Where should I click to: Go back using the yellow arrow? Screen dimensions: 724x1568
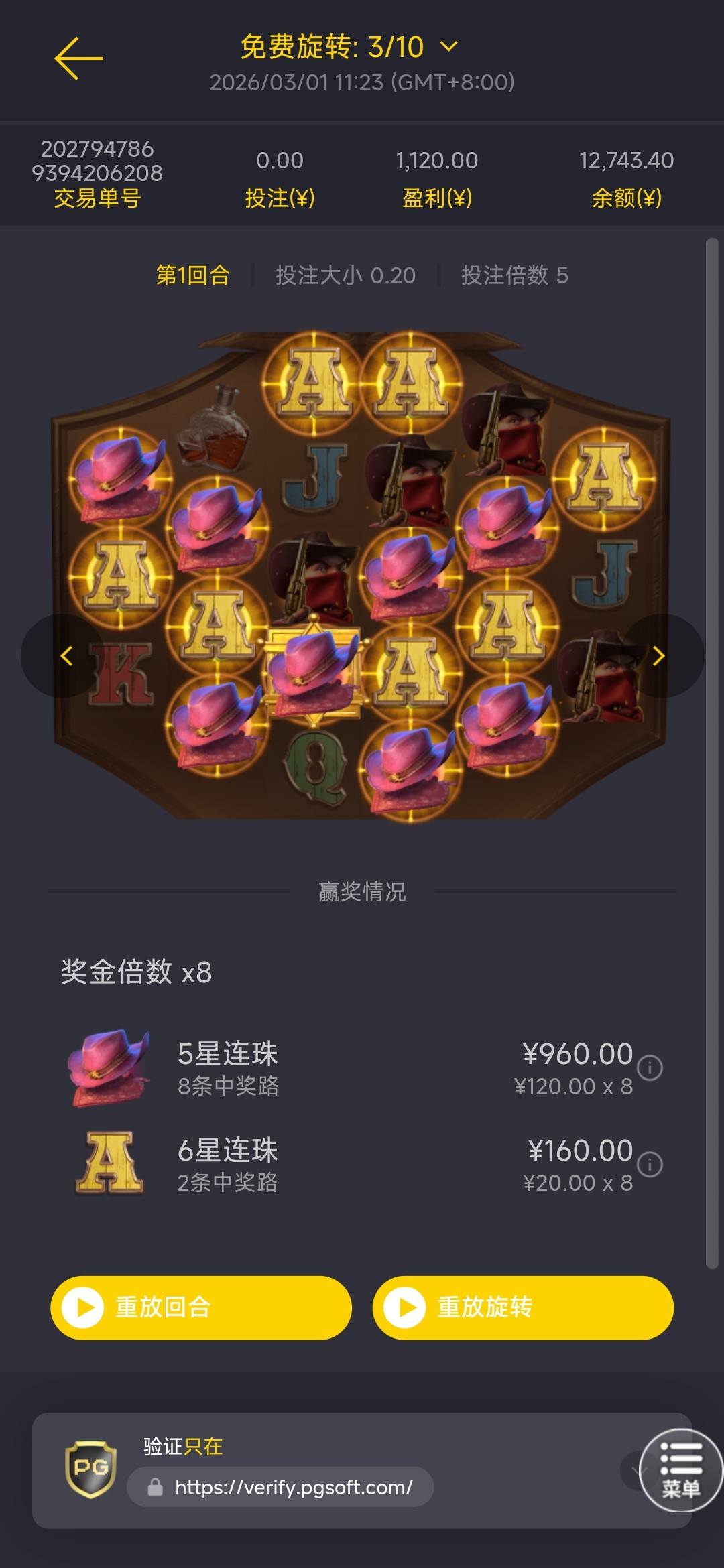(x=78, y=59)
